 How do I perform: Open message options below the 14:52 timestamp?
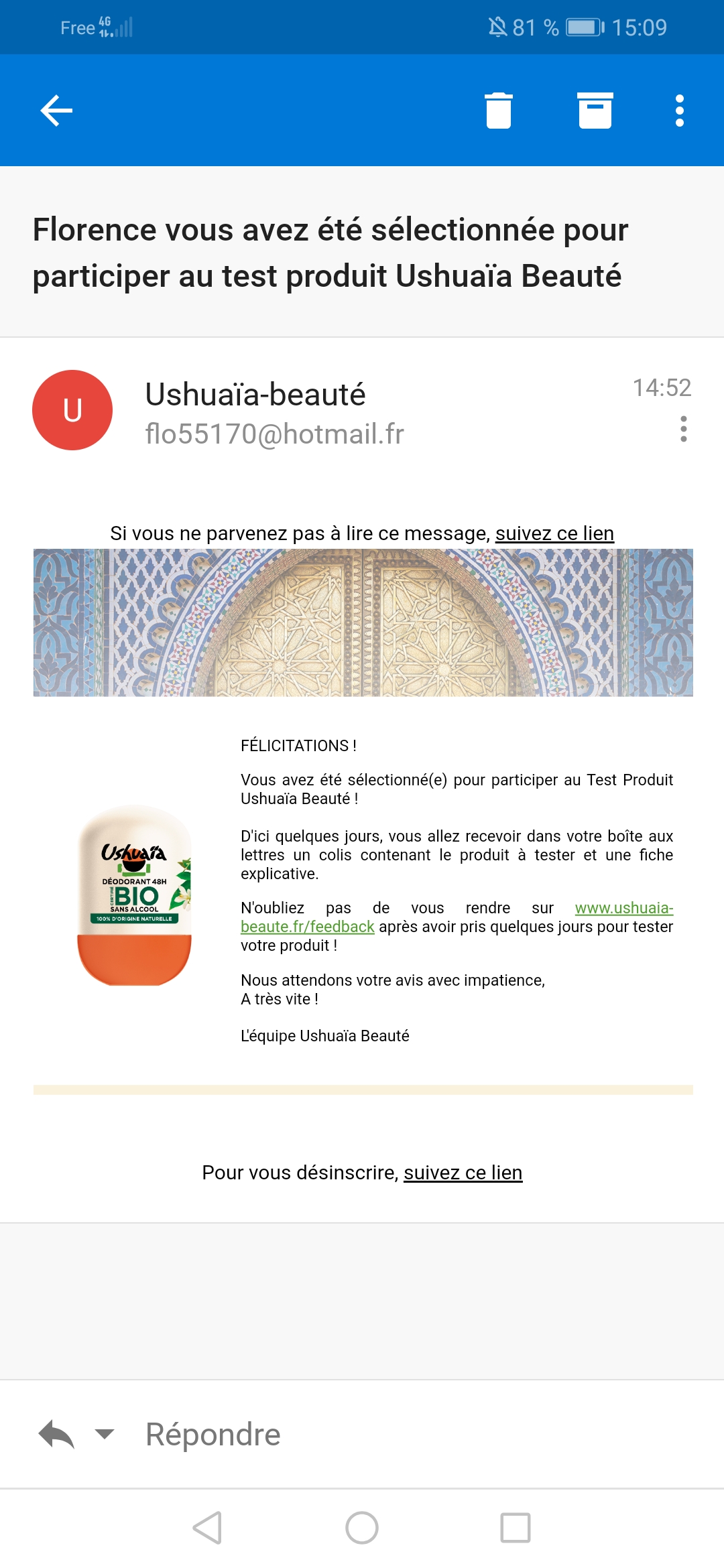[x=683, y=429]
